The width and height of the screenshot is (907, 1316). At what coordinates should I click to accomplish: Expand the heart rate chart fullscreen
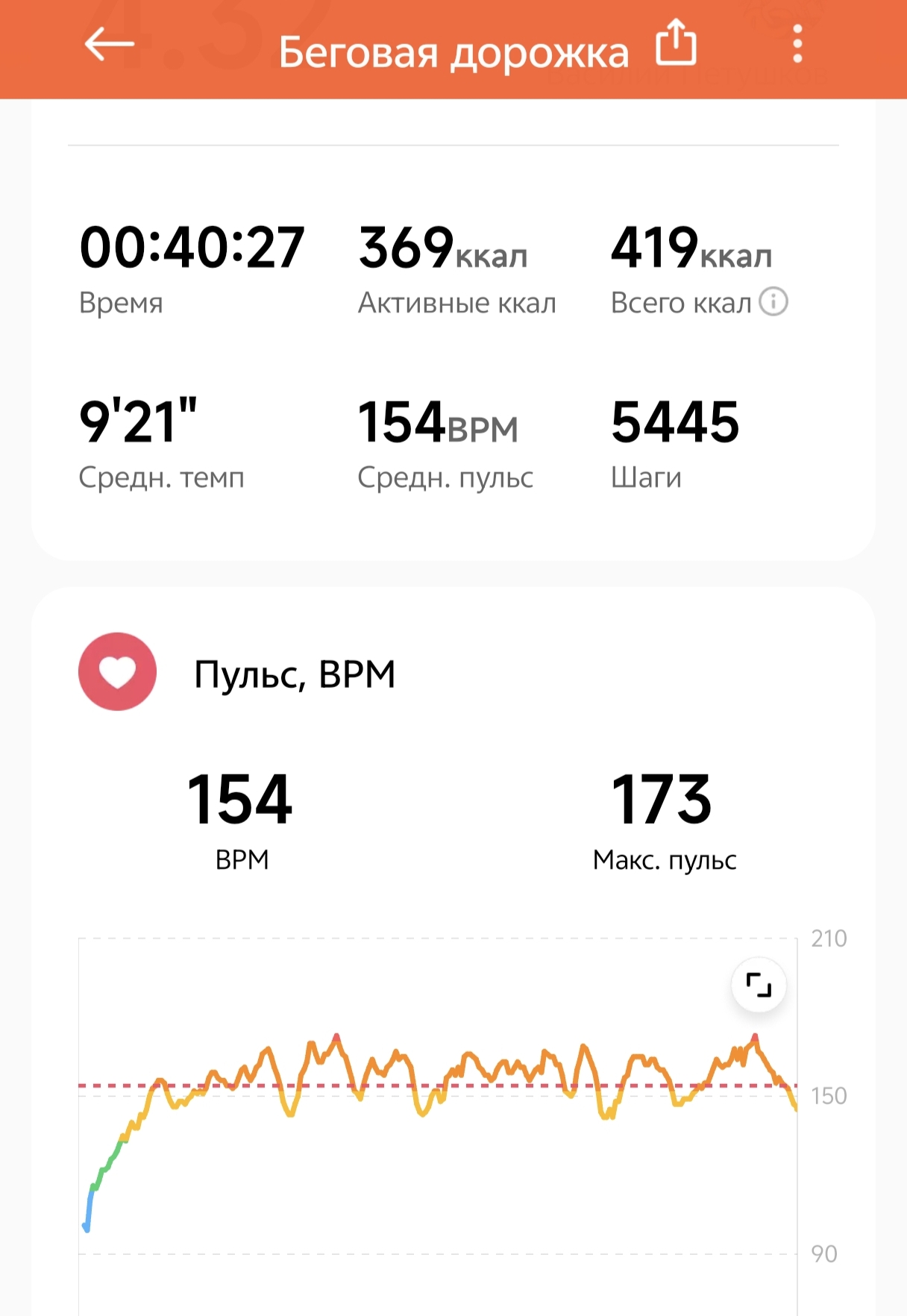[759, 986]
